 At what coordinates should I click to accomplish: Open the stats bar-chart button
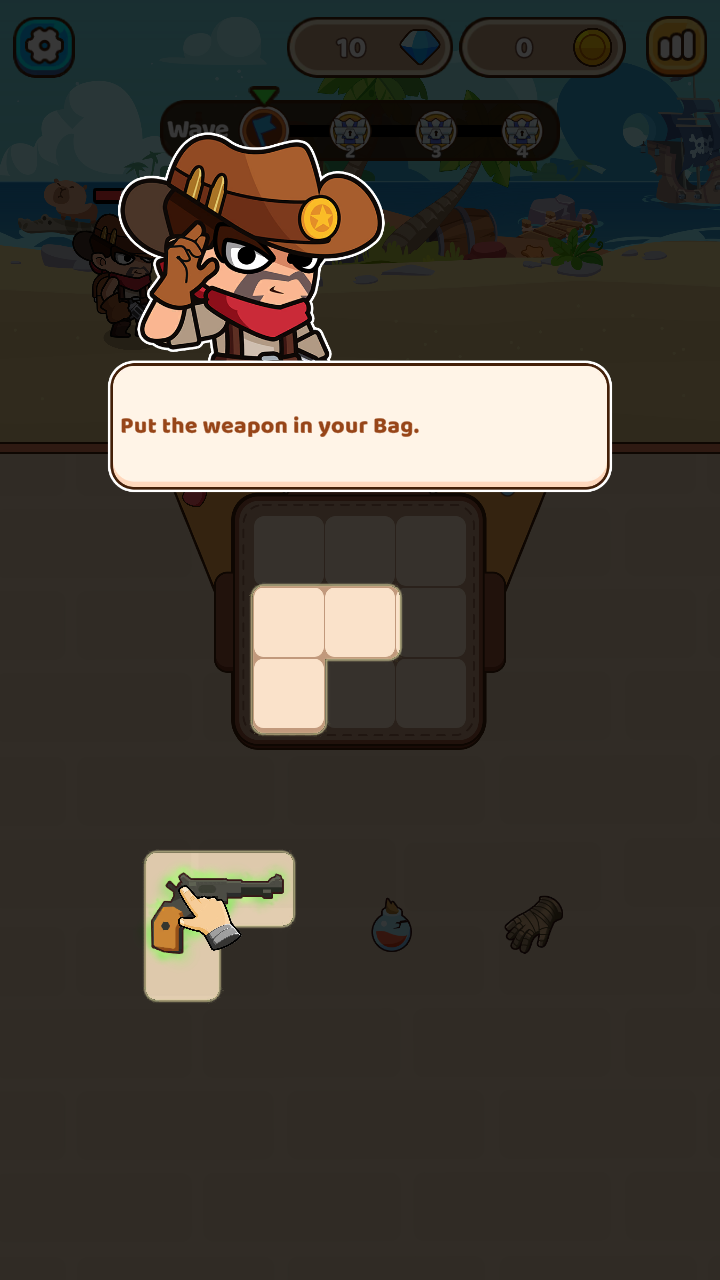pyautogui.click(x=676, y=46)
